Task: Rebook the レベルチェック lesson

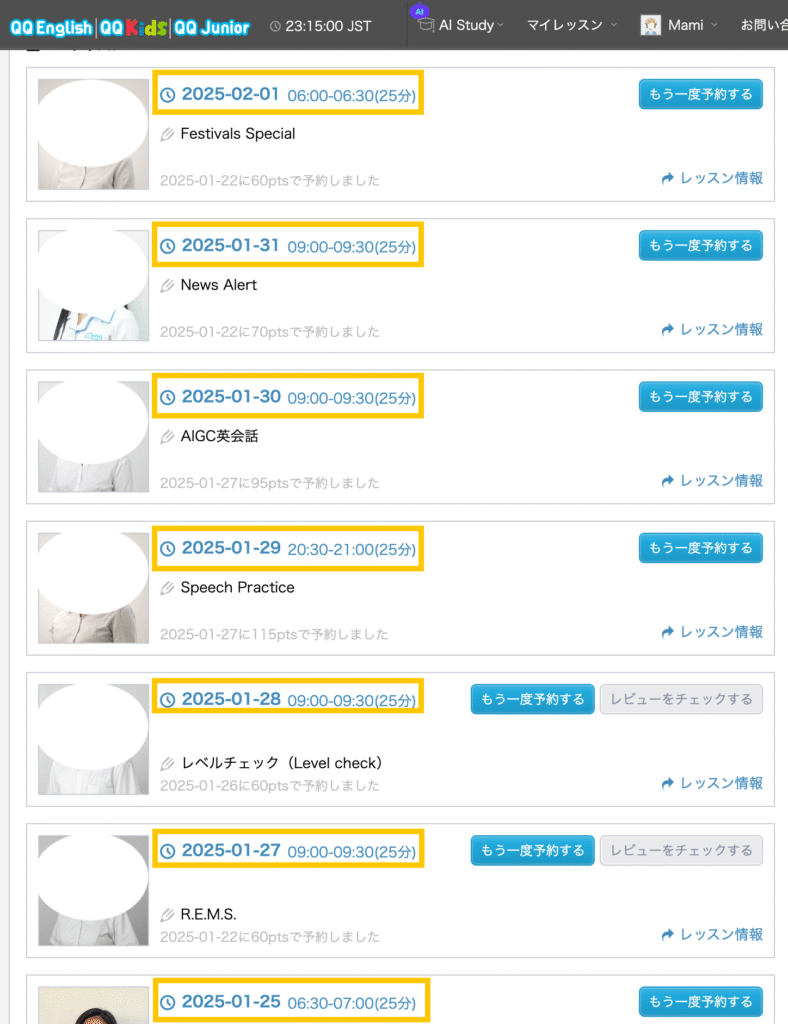Action: (x=532, y=699)
